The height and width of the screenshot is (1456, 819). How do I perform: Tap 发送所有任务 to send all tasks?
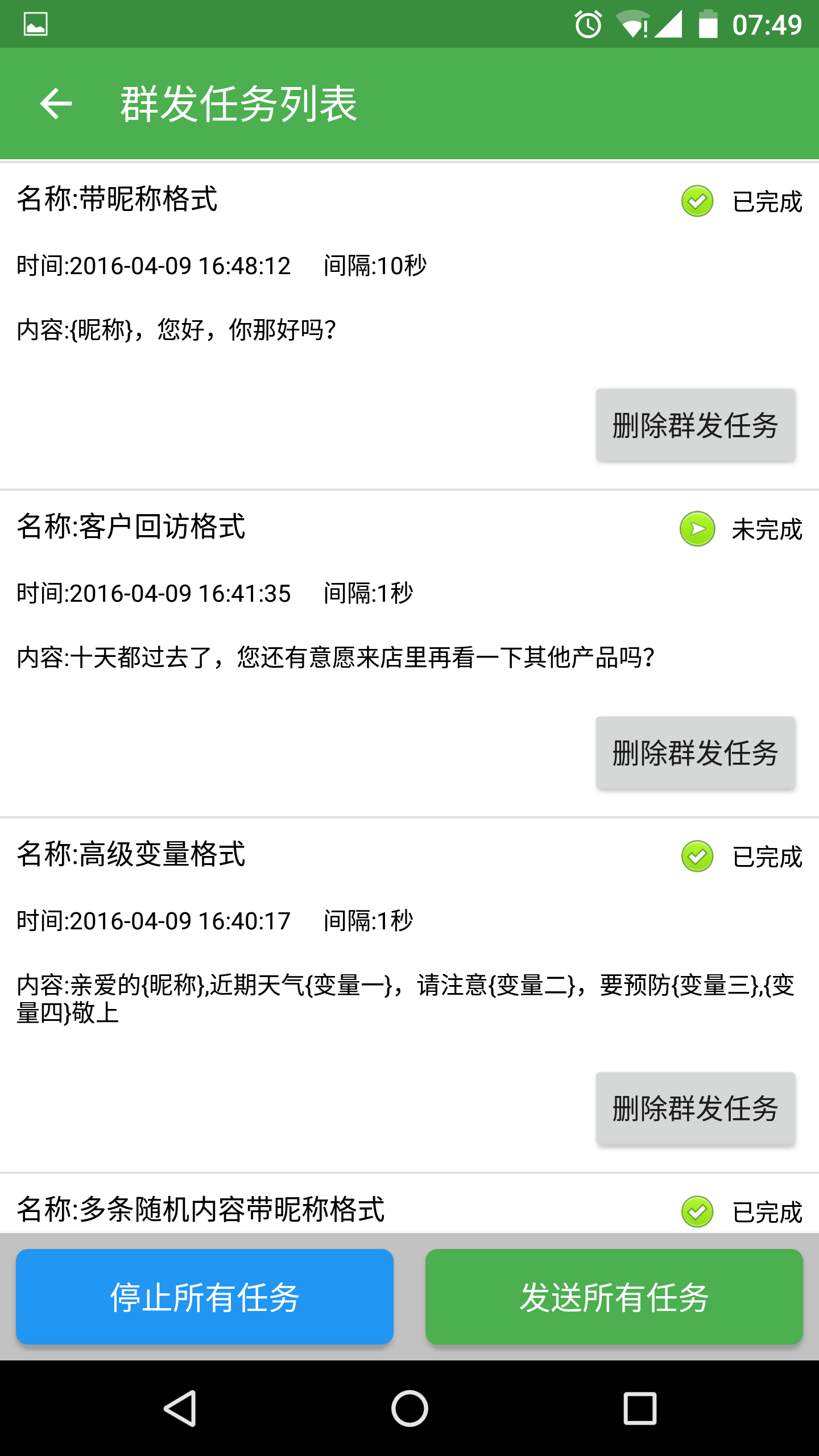click(614, 1297)
